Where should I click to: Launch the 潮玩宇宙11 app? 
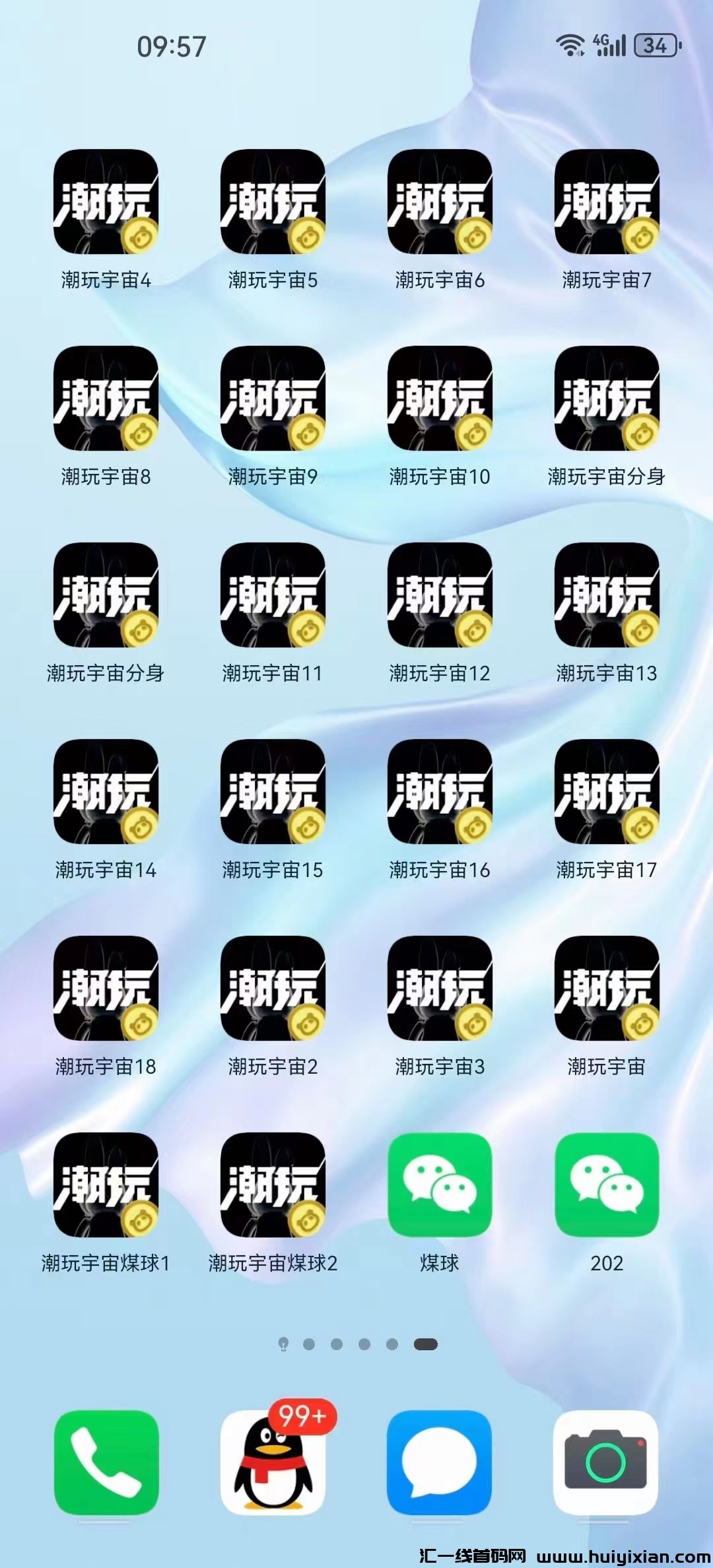click(273, 595)
